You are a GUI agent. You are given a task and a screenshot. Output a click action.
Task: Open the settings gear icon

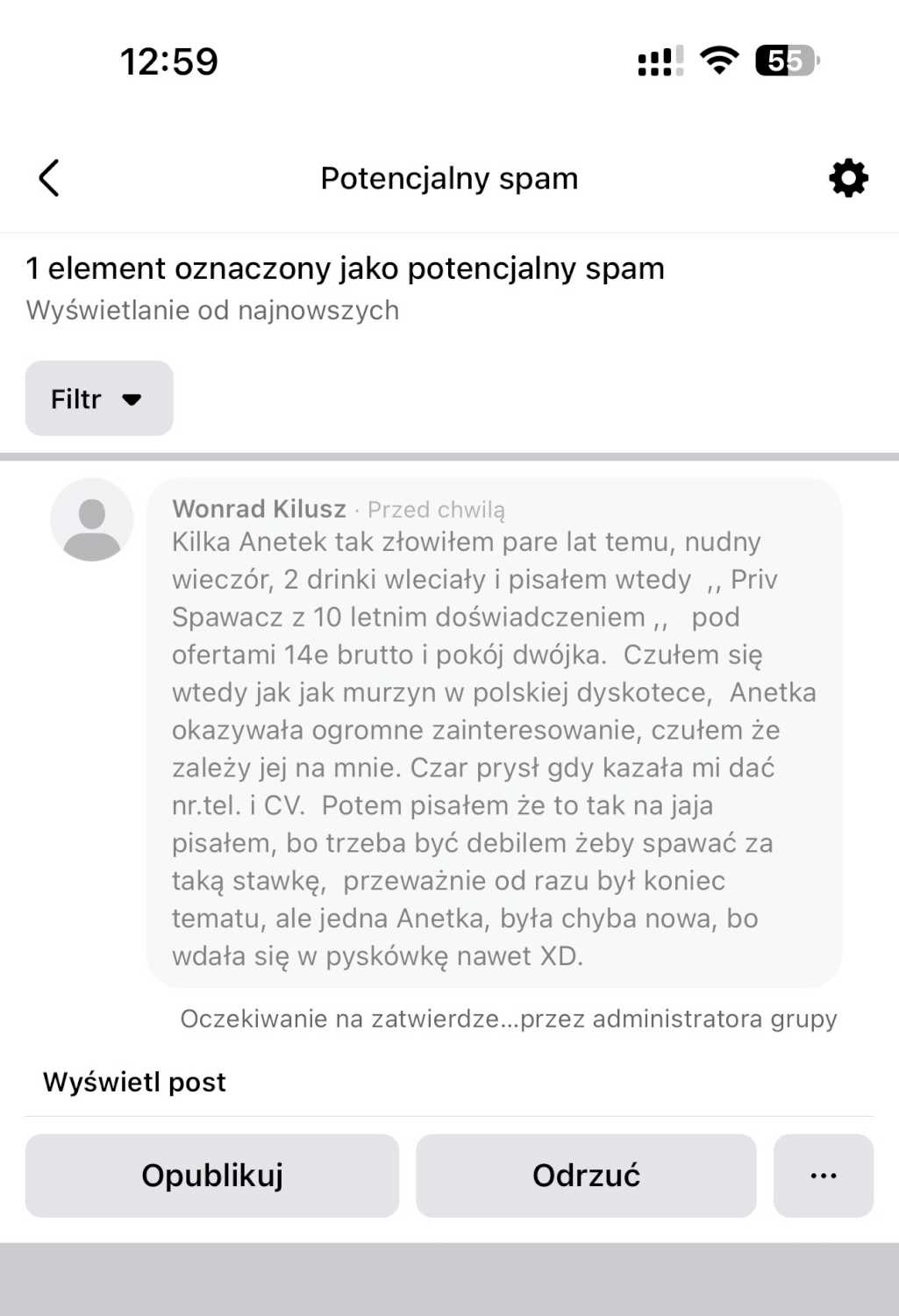point(847,178)
